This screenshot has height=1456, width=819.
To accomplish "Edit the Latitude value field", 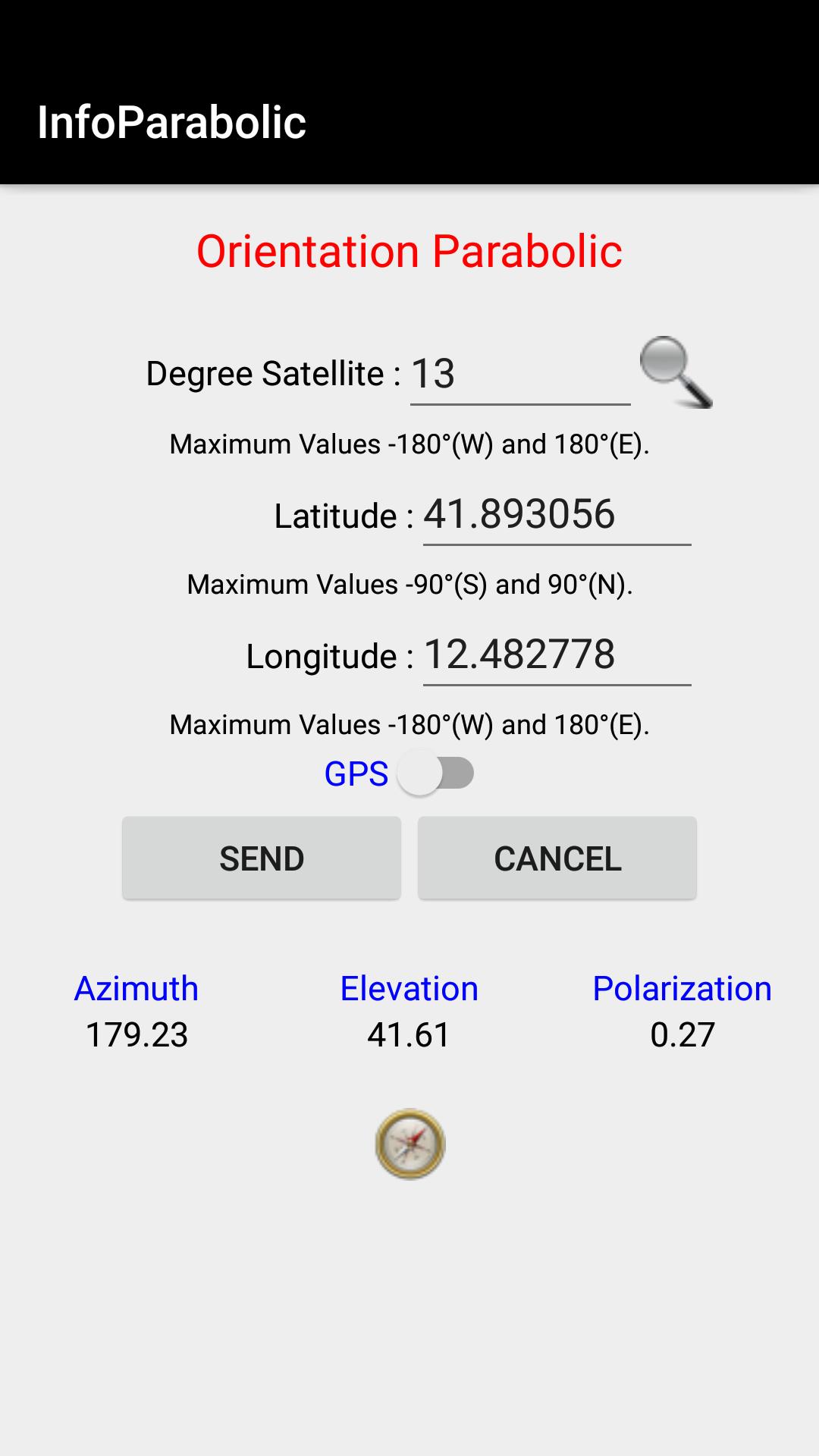I will pos(556,514).
